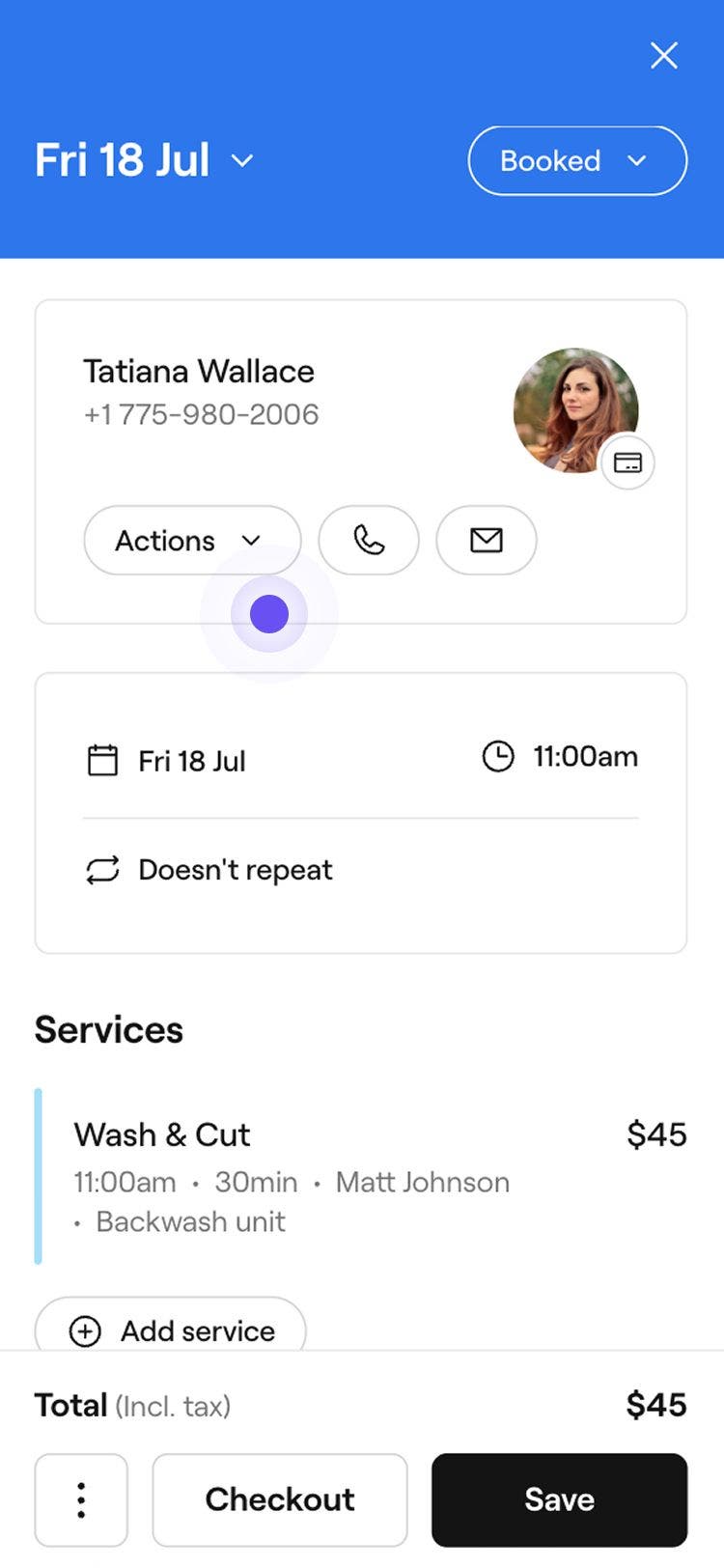
Task: Click the clock icon next to 11:00am
Action: pyautogui.click(x=497, y=757)
